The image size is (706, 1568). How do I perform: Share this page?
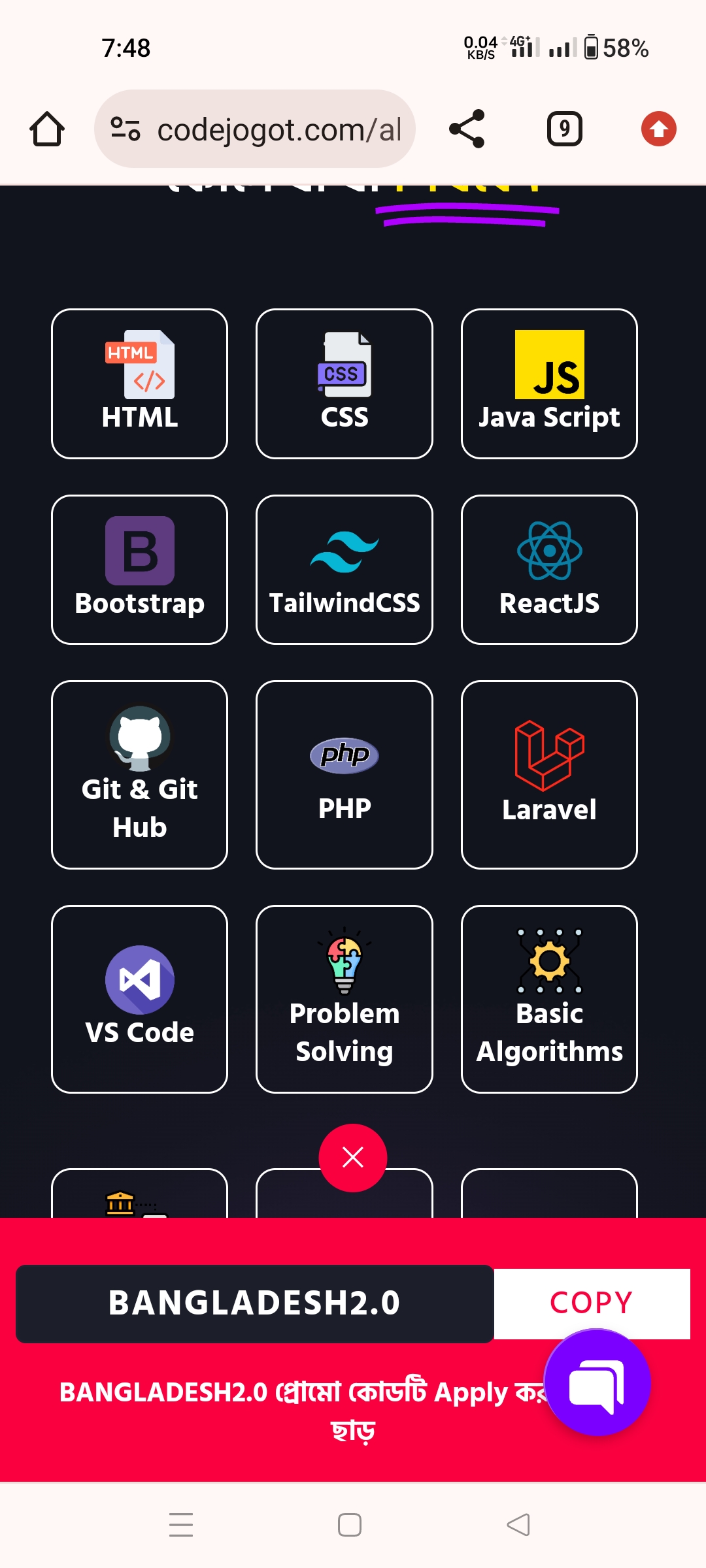[467, 129]
